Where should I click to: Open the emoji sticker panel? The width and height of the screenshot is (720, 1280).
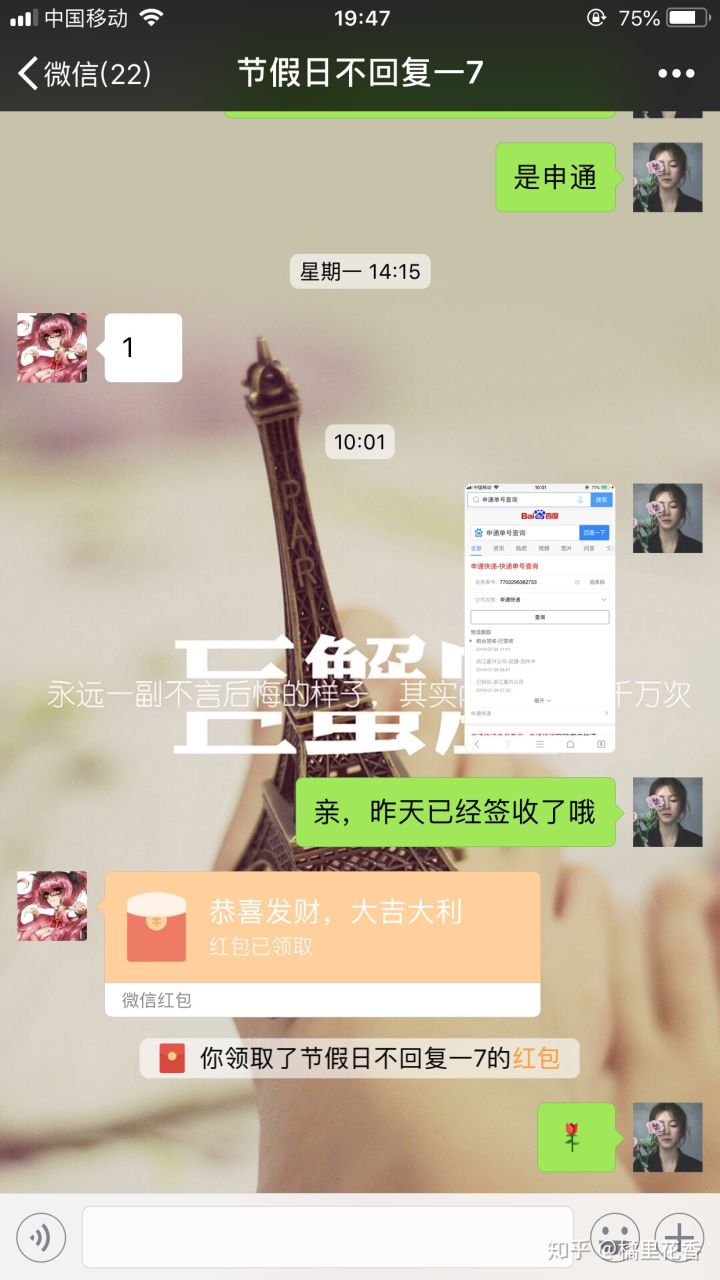coord(614,1238)
